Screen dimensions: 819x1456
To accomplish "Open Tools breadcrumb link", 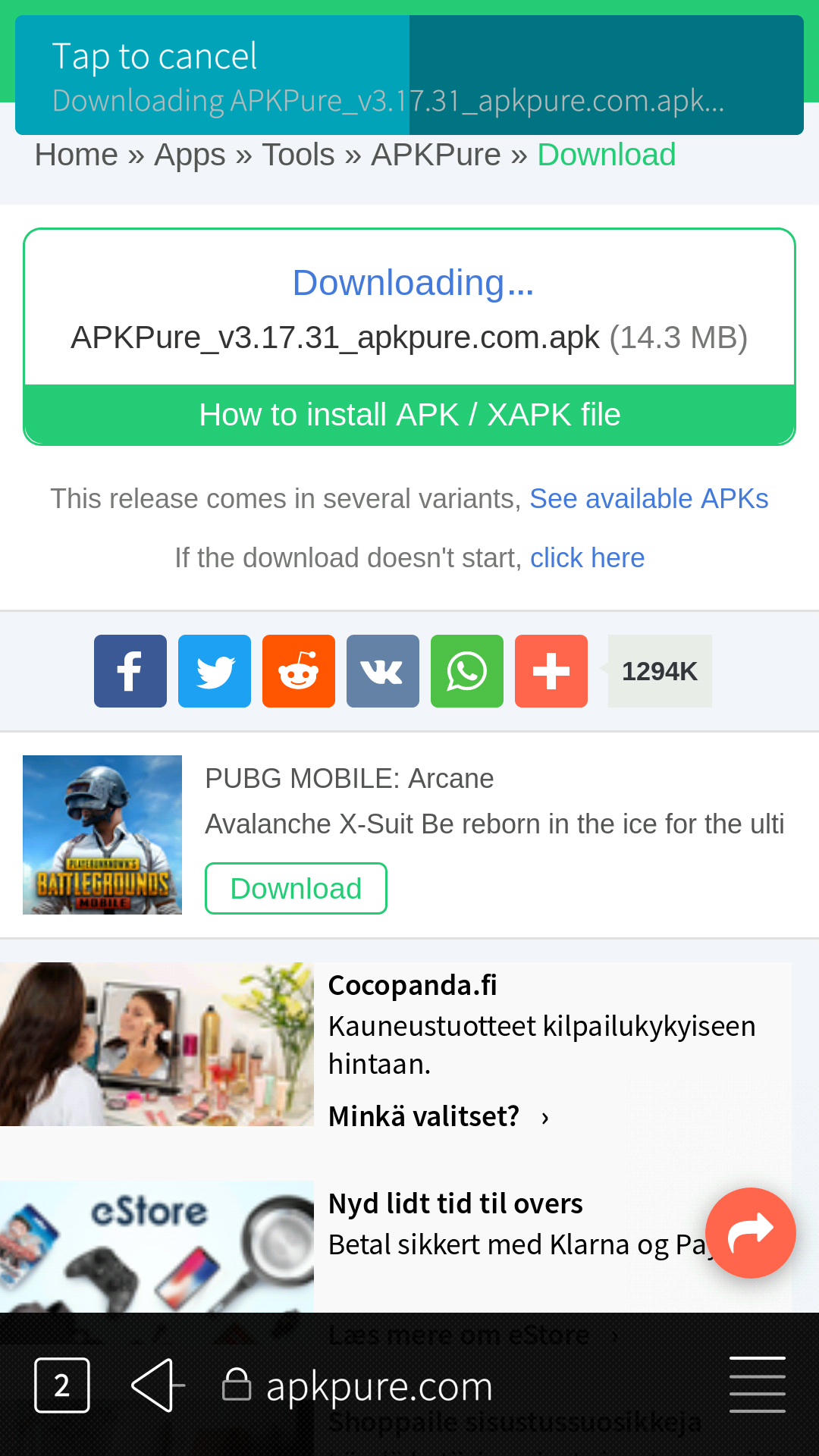I will point(298,155).
